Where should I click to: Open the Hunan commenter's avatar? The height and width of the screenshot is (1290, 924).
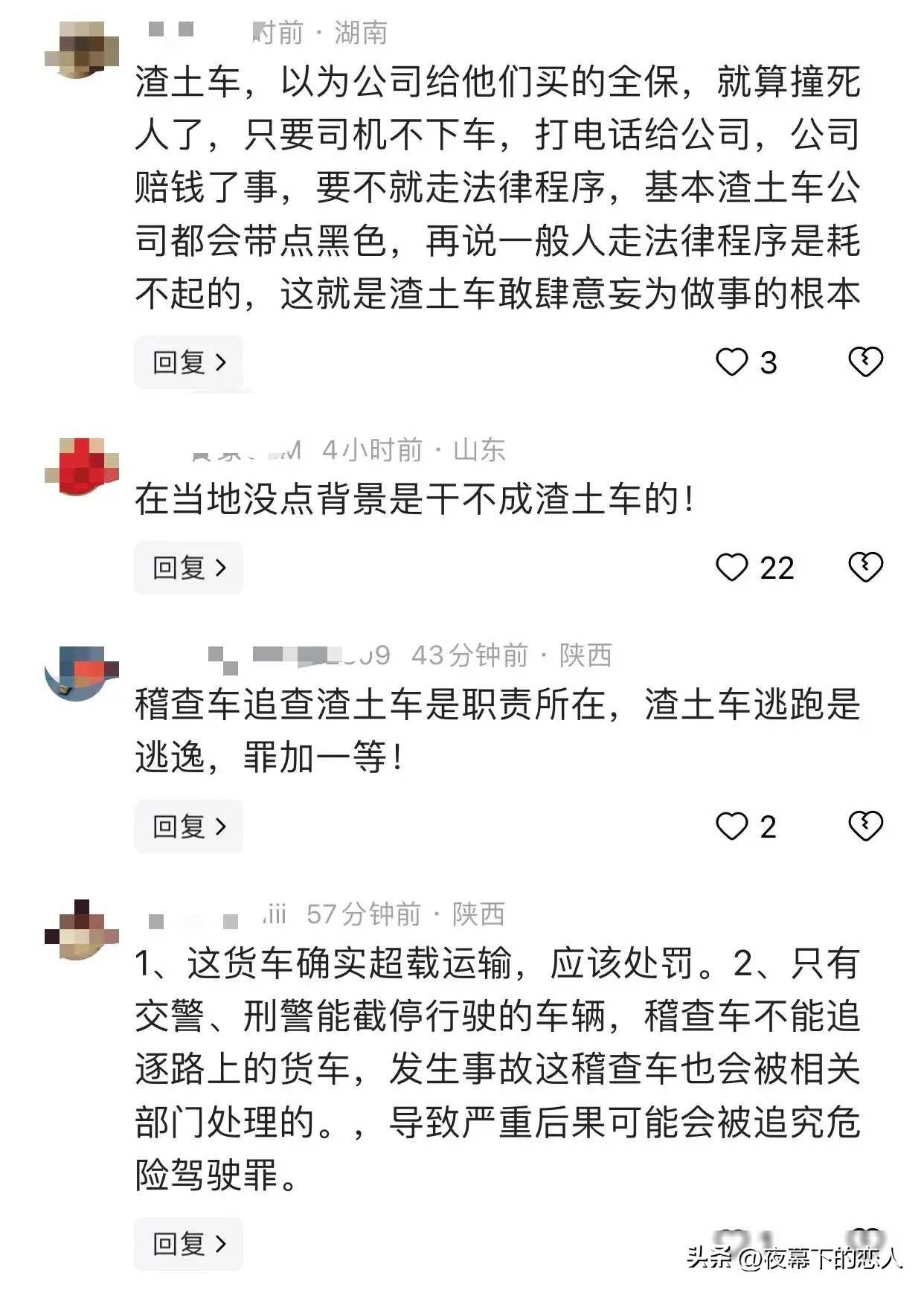(82, 50)
